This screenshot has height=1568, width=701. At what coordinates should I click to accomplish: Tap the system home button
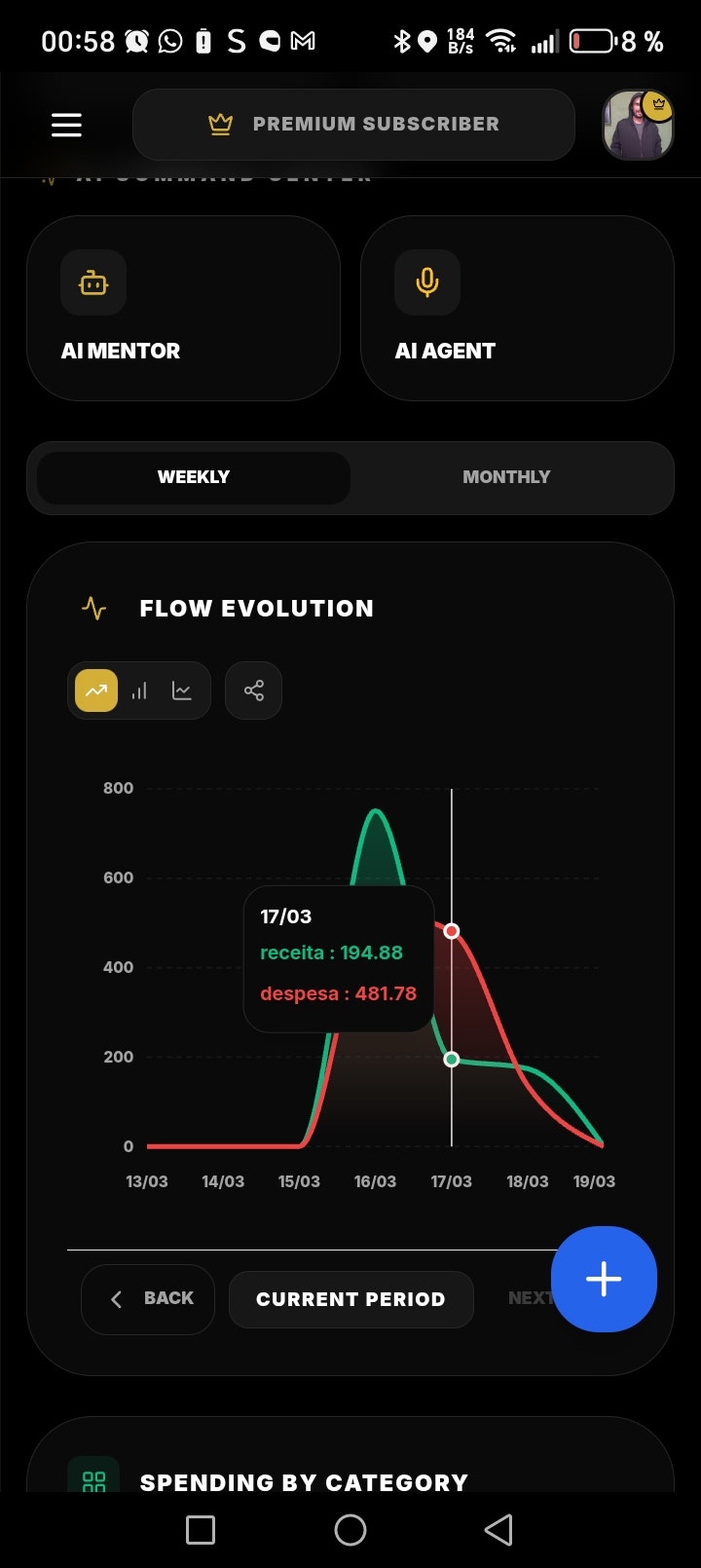[350, 1530]
